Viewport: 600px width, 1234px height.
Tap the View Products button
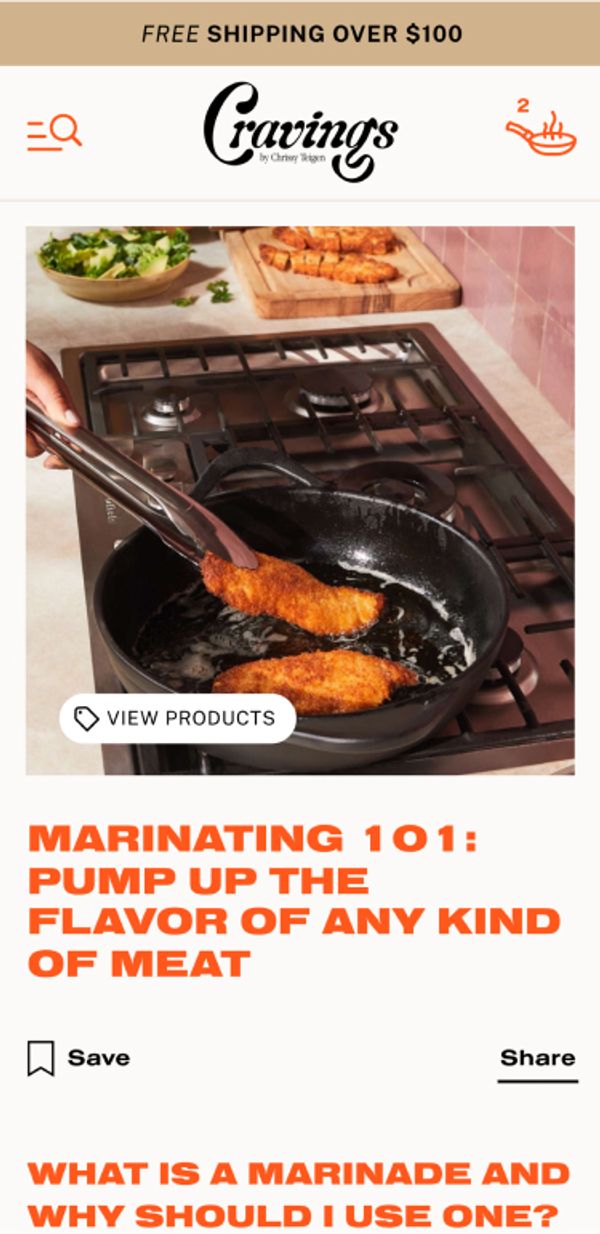pos(177,718)
